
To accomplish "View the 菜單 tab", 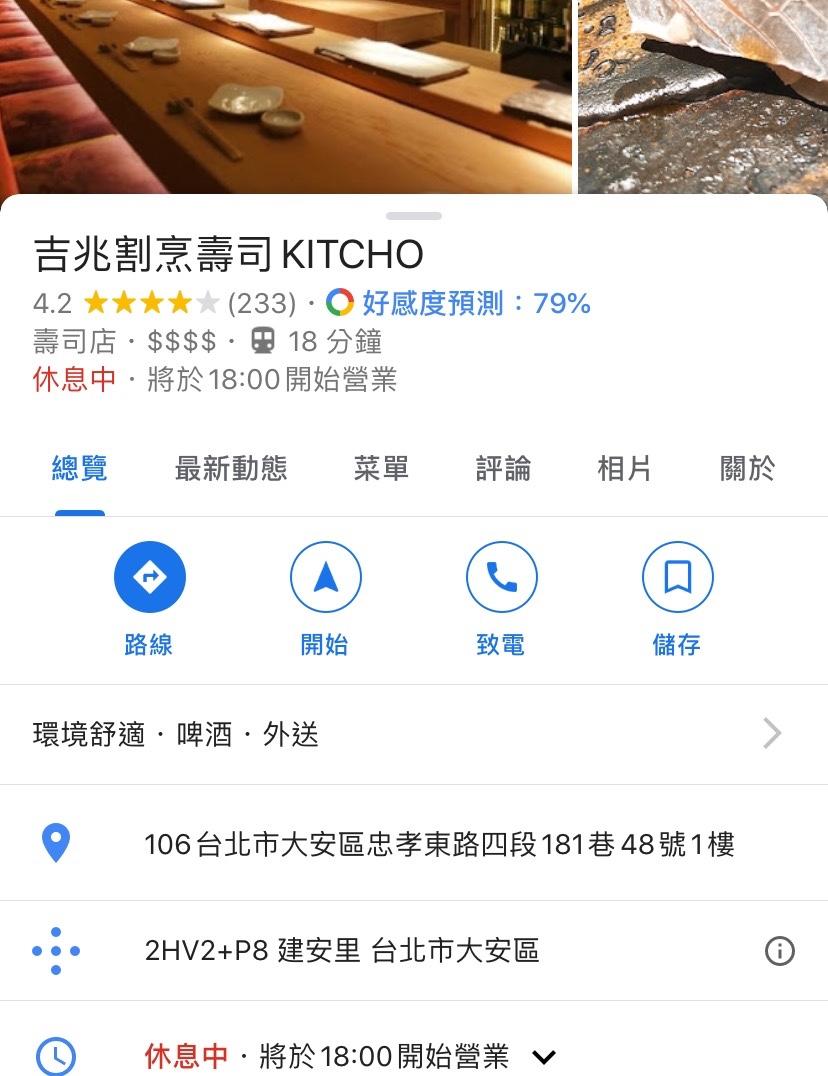I will coord(381,468).
